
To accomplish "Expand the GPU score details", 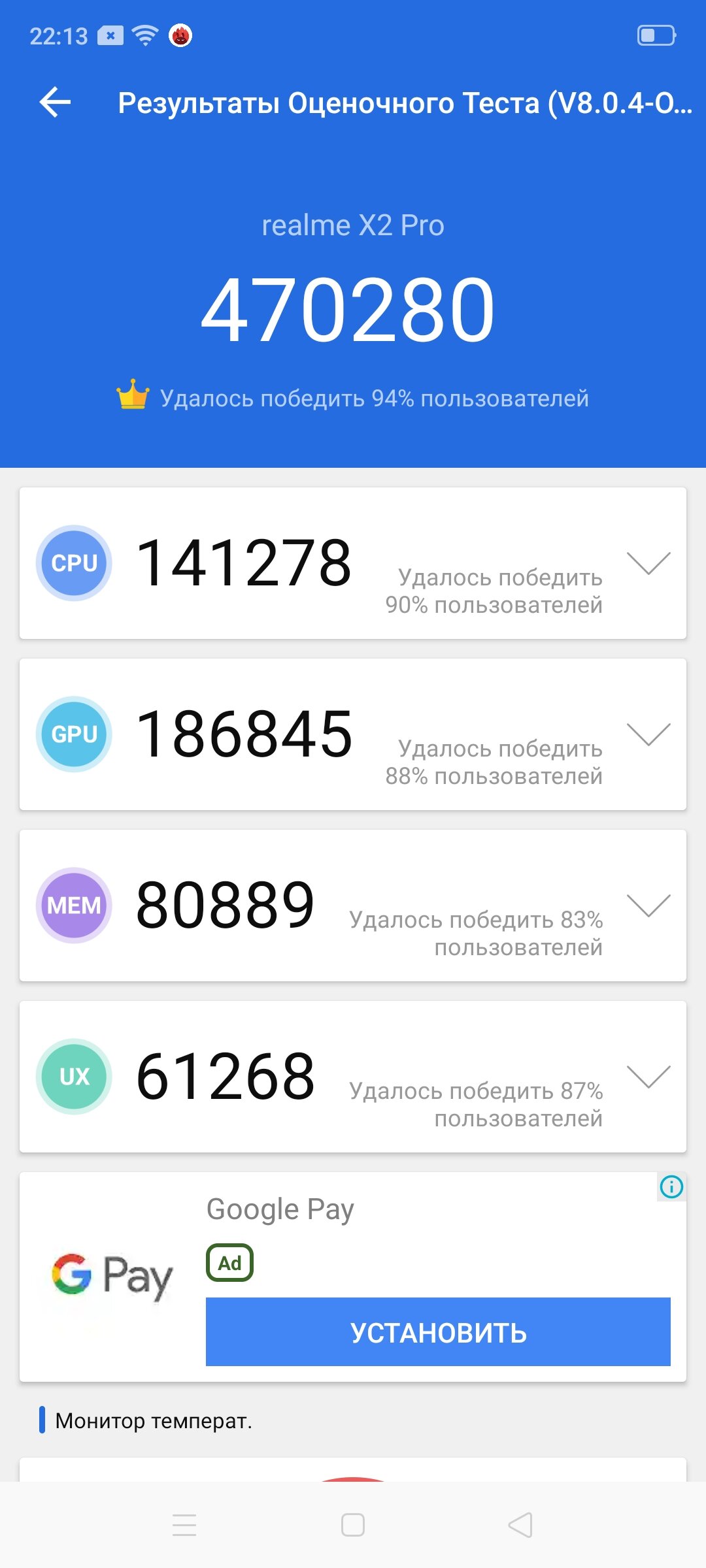I will coord(648,734).
